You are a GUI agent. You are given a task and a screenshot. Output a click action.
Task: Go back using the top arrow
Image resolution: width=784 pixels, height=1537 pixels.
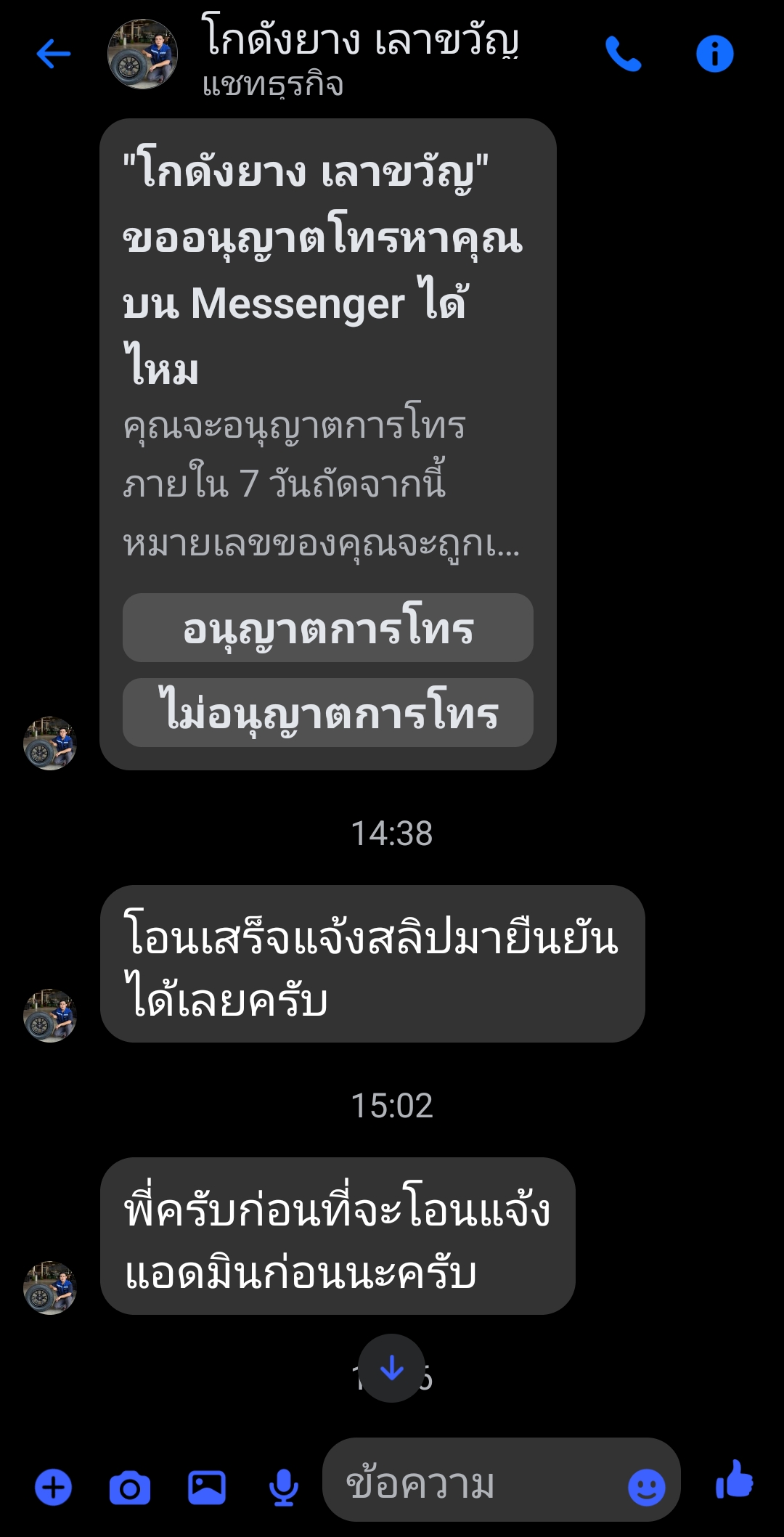(x=54, y=54)
